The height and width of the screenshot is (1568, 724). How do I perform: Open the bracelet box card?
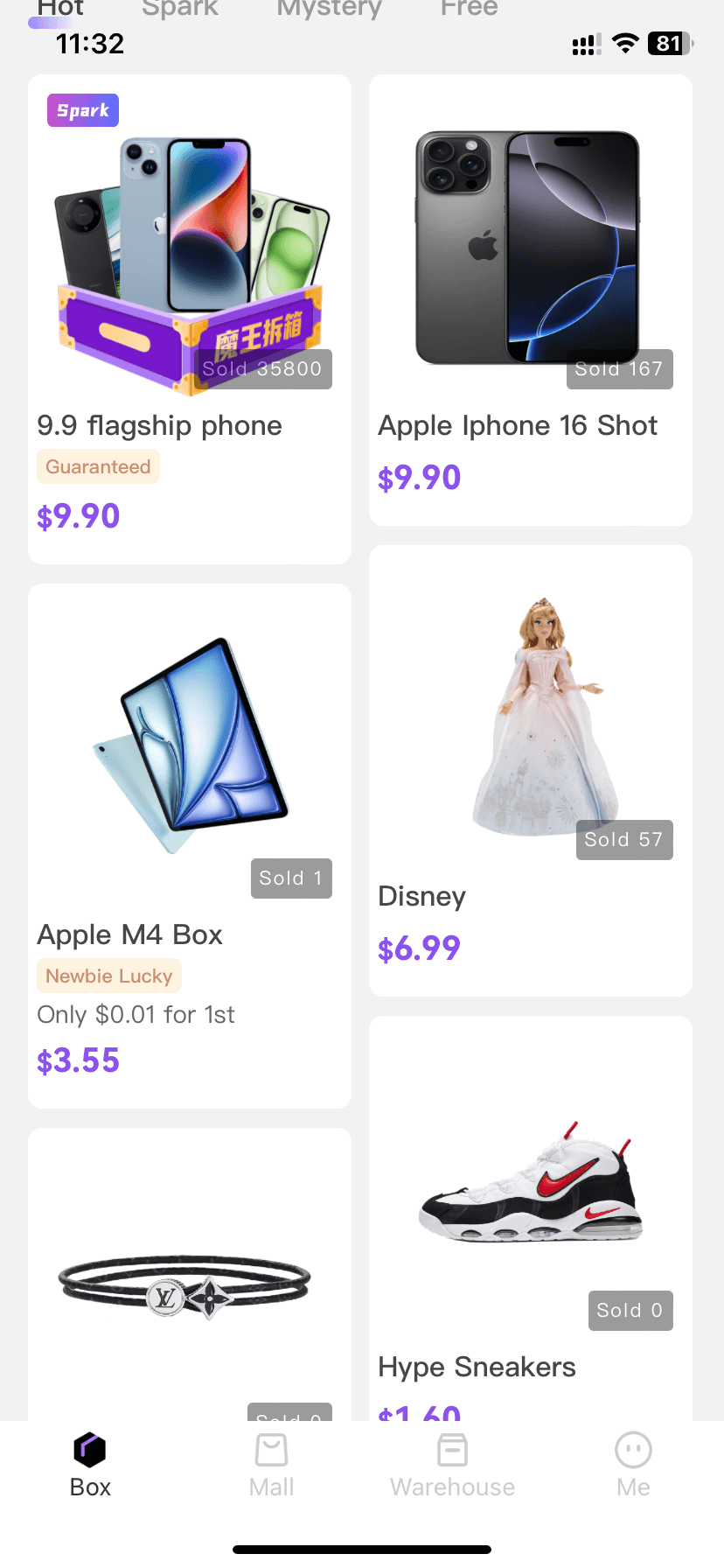click(190, 1277)
